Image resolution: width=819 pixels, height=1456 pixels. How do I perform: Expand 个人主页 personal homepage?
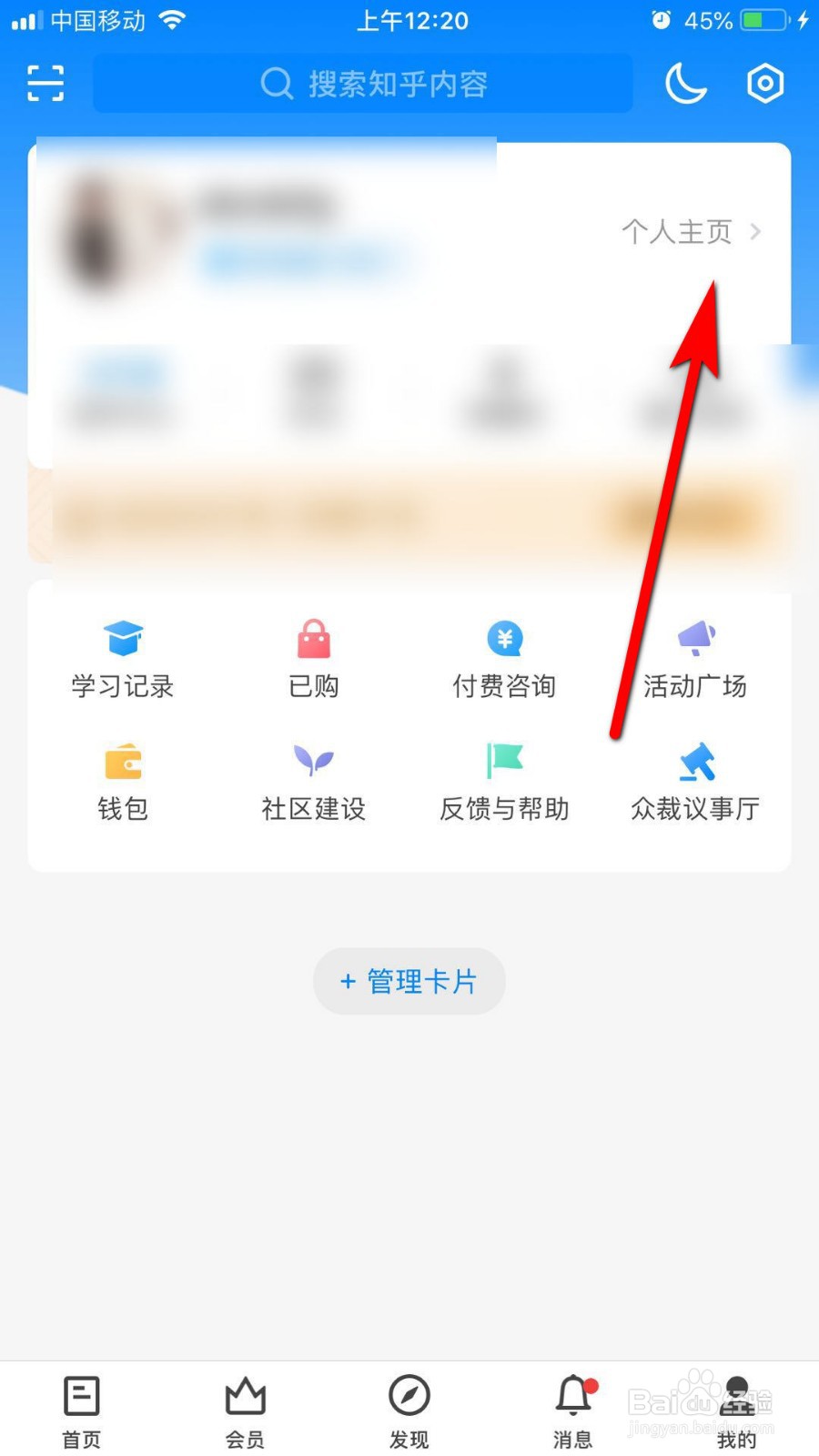(677, 232)
